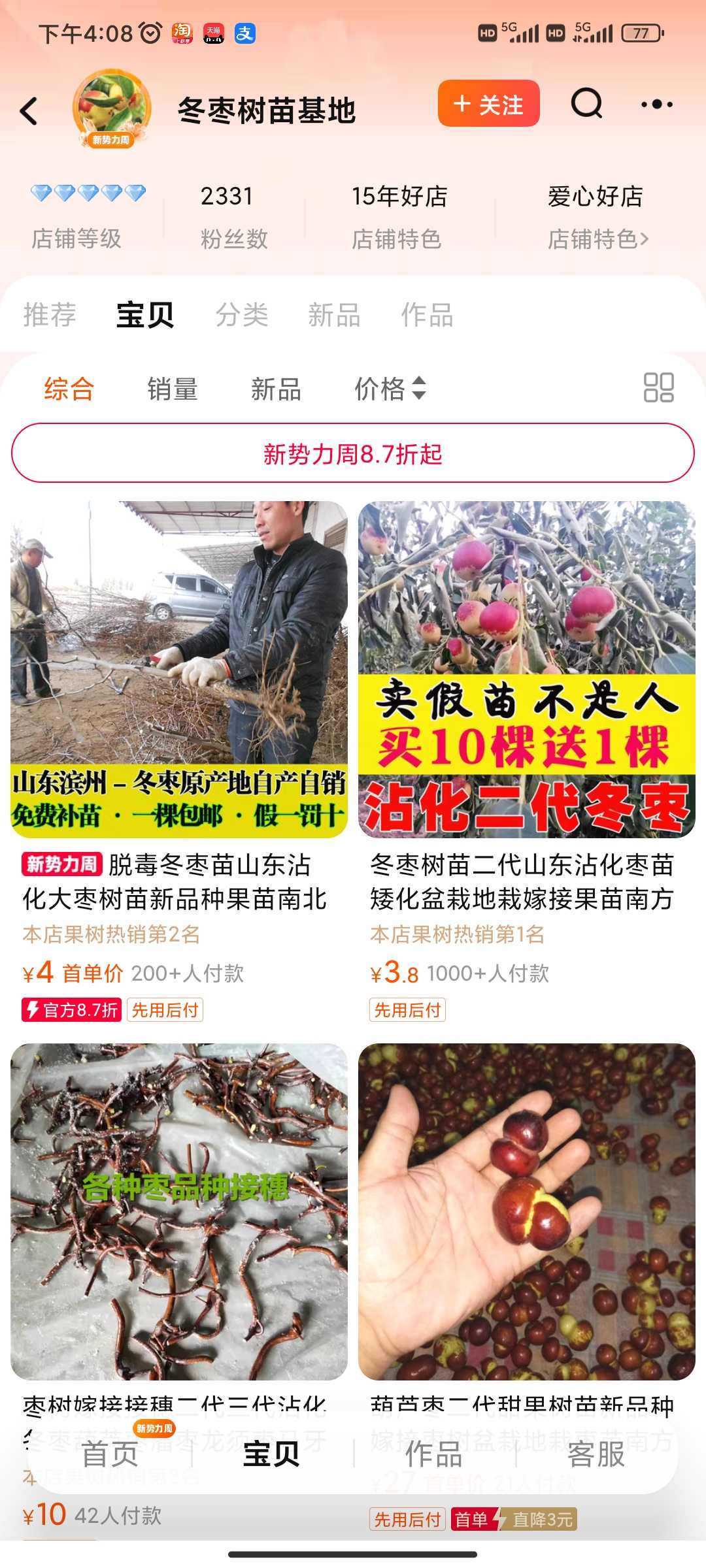Image resolution: width=706 pixels, height=1568 pixels.
Task: Contact 客服 from bottom navigation
Action: pos(596,1453)
